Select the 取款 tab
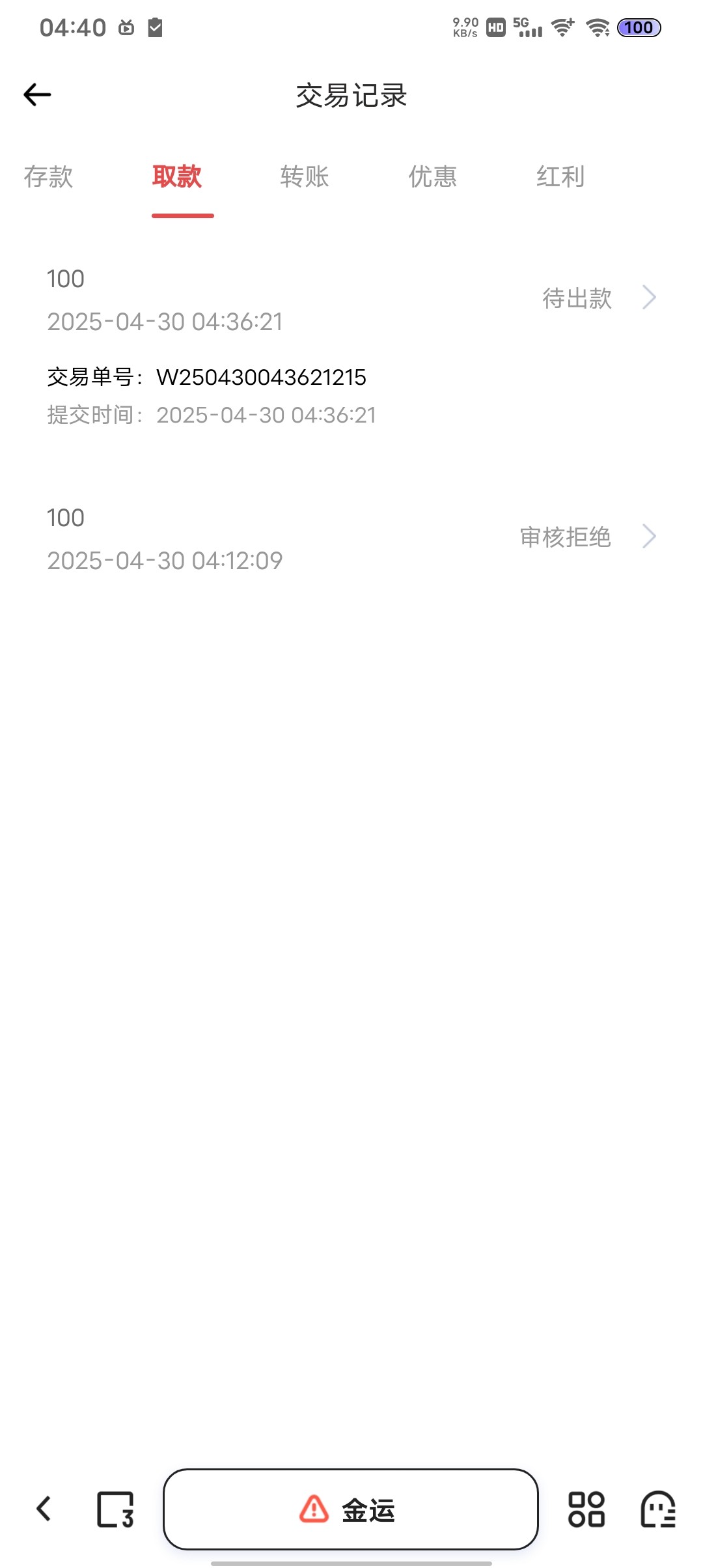 point(177,176)
